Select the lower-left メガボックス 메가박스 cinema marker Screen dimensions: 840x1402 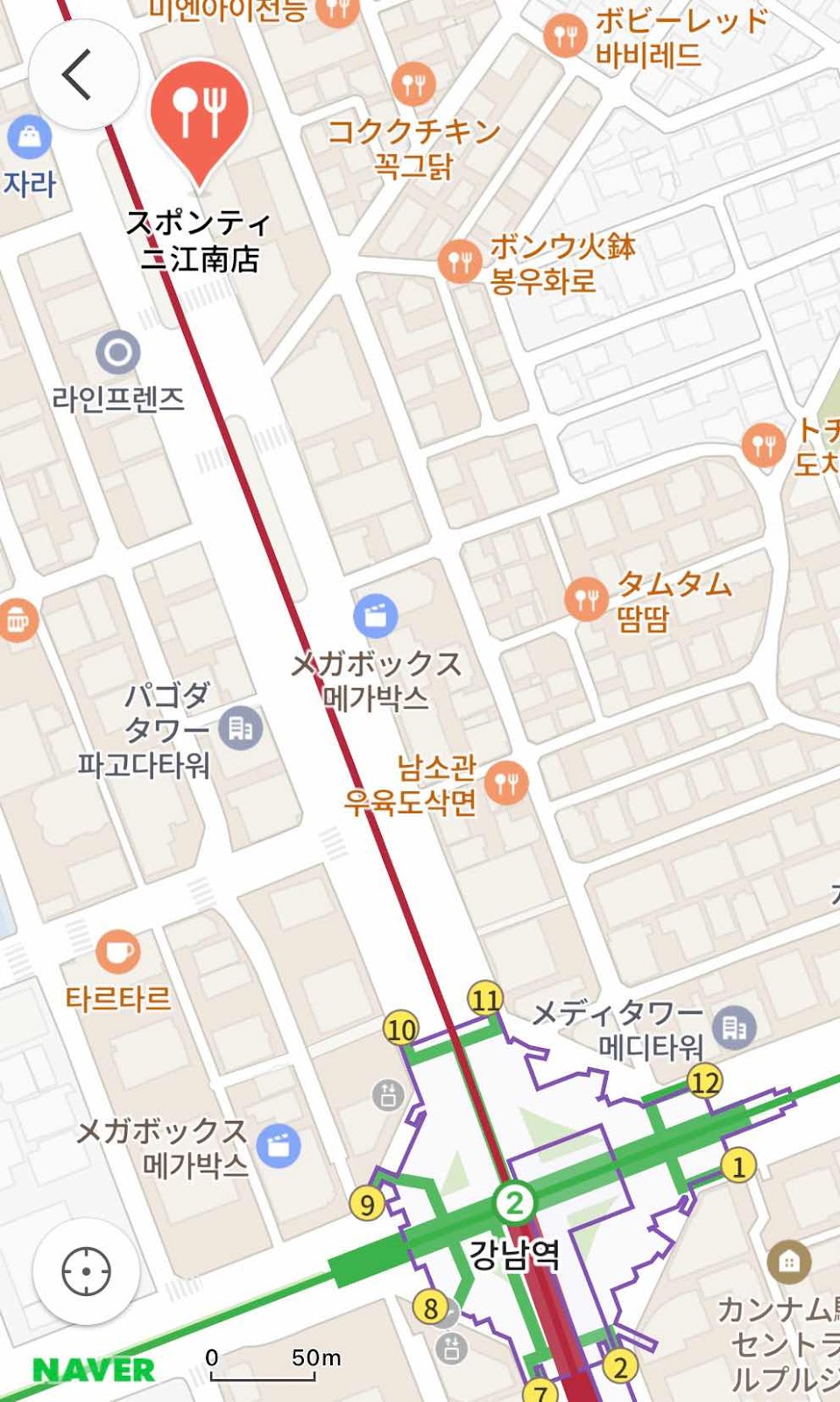tap(279, 1145)
